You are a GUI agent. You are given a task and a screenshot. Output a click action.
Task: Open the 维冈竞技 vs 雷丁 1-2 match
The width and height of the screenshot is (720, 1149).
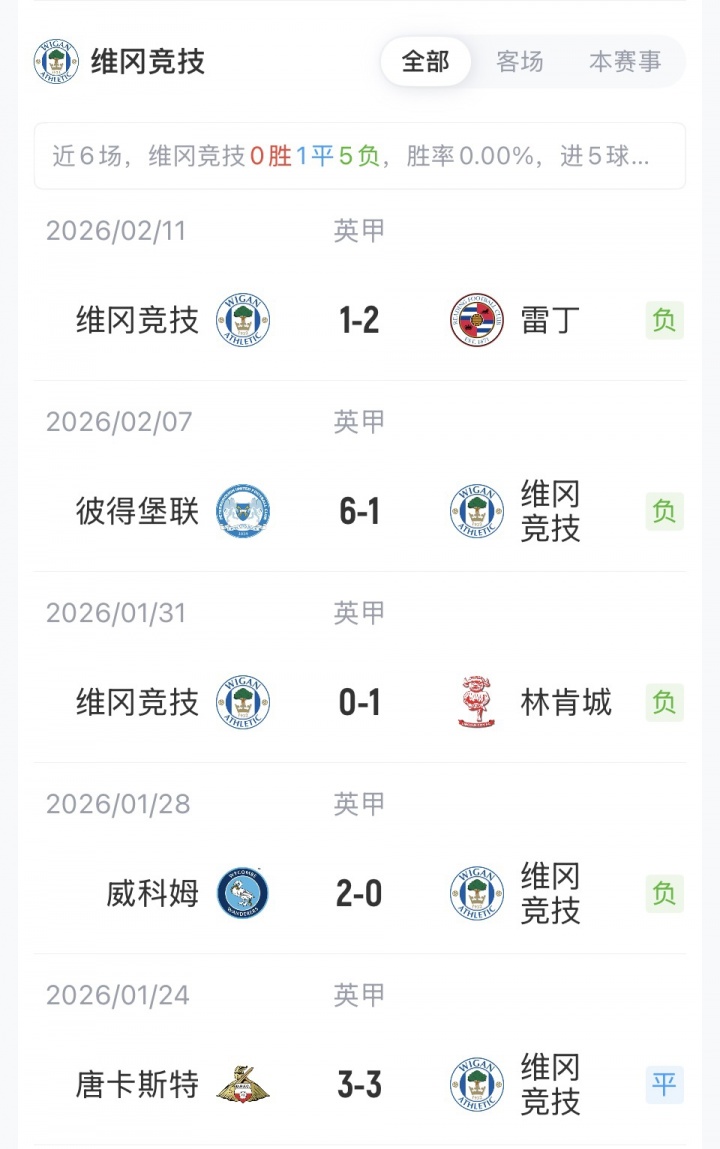[x=359, y=320]
